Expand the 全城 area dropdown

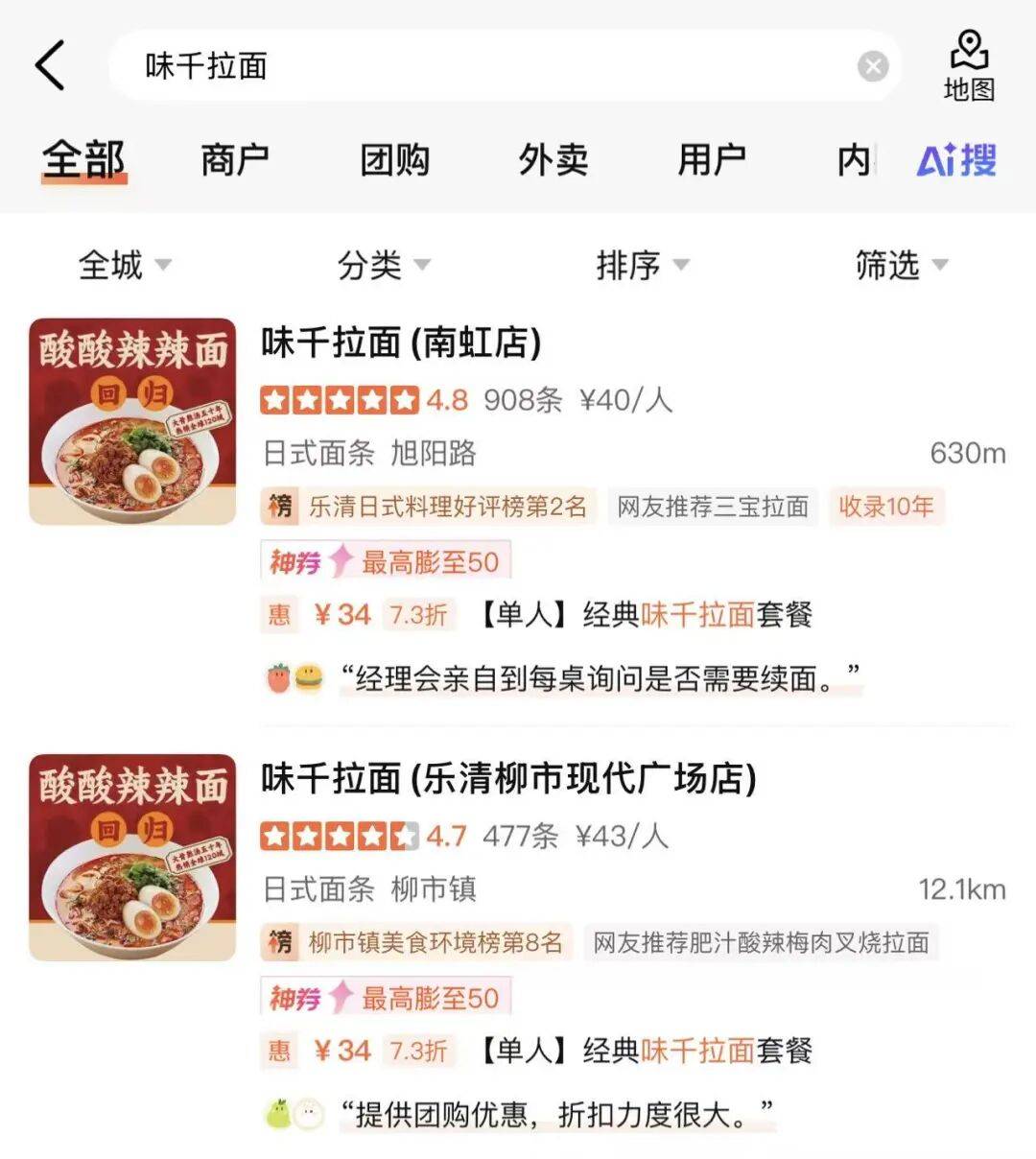click(x=124, y=265)
